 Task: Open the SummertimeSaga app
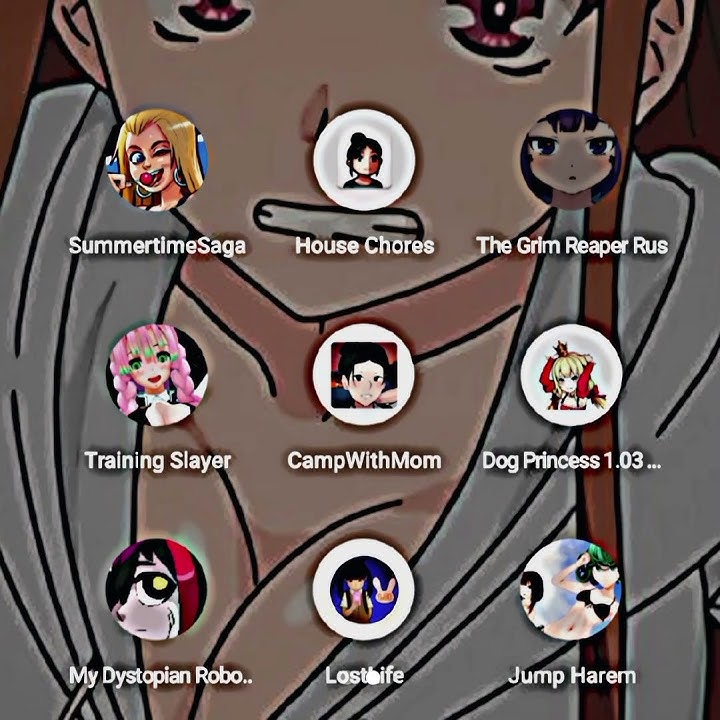coord(157,160)
